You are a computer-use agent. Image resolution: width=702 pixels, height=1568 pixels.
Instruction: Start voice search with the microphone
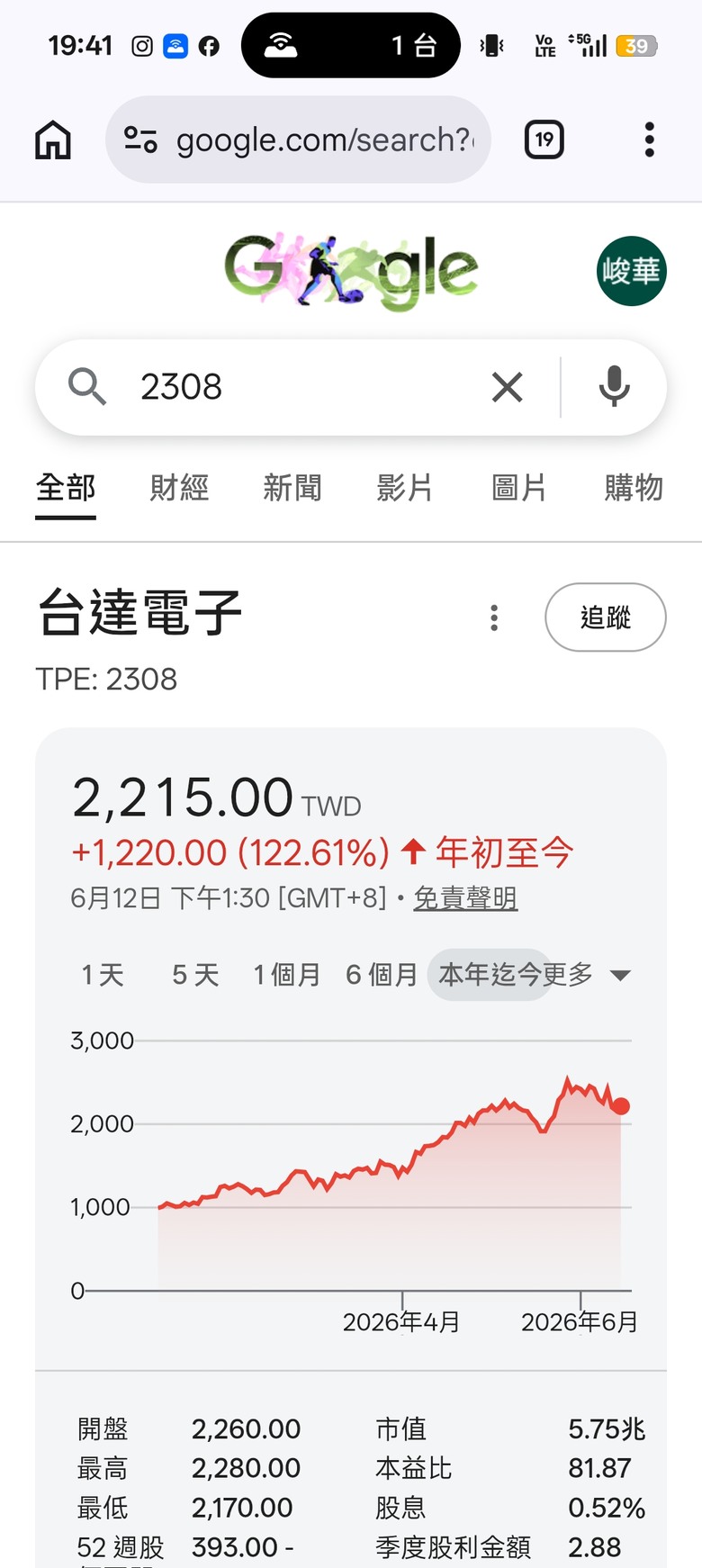[x=615, y=387]
